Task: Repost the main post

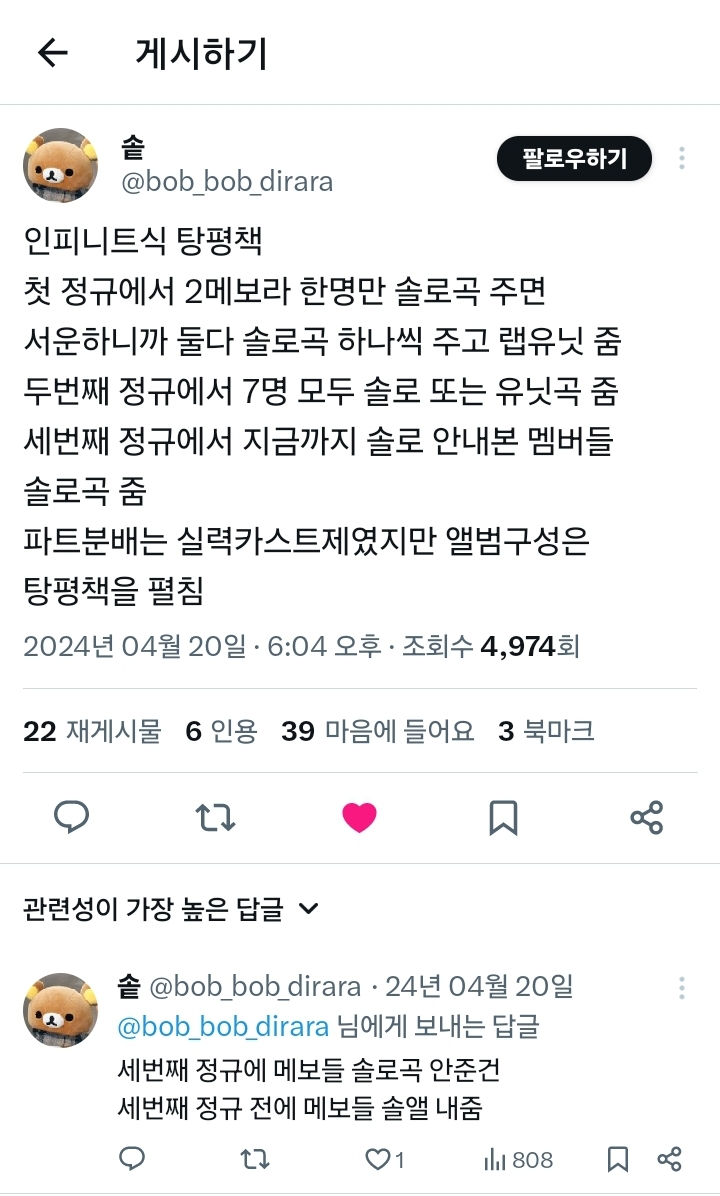Action: pos(215,817)
